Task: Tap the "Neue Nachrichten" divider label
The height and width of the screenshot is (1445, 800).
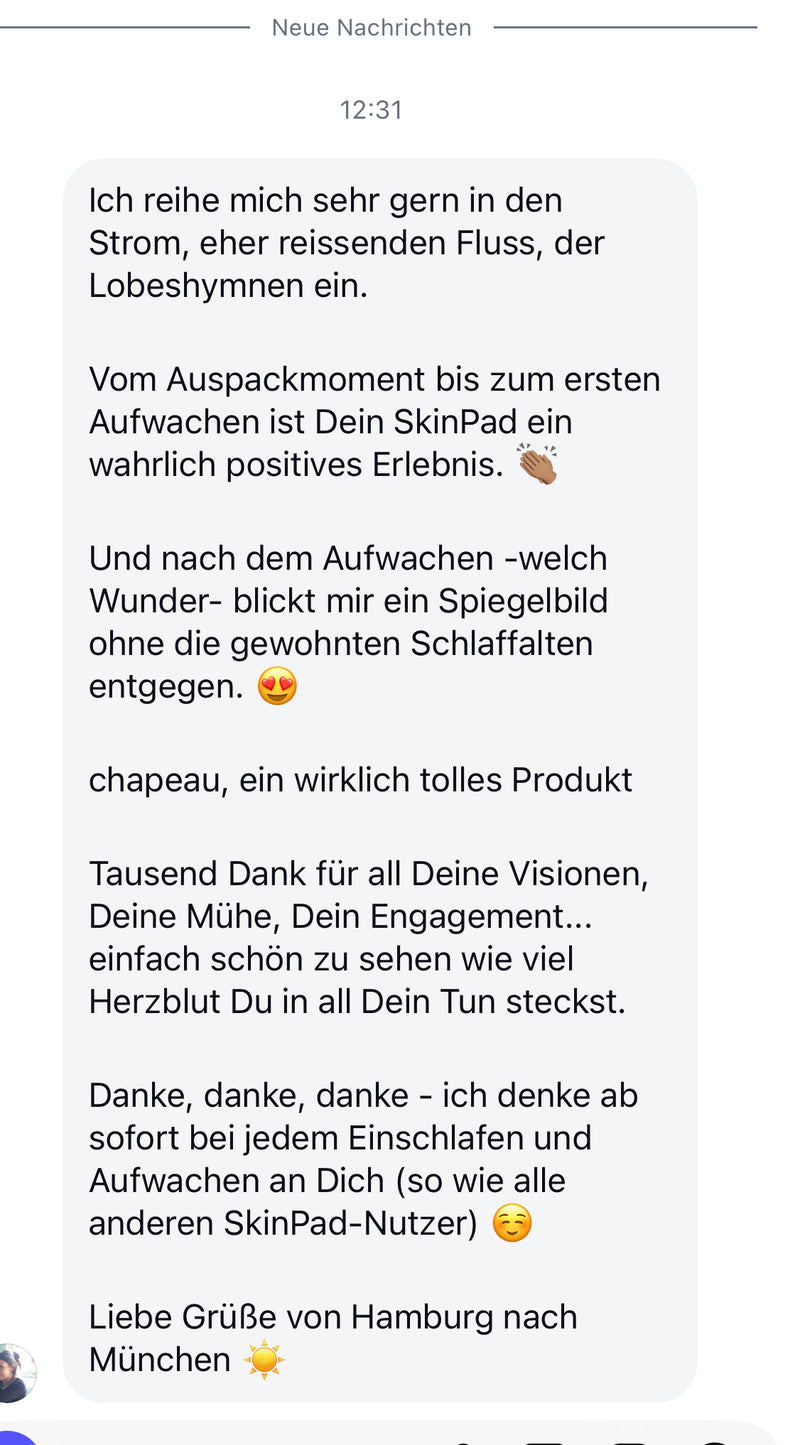Action: [x=371, y=27]
